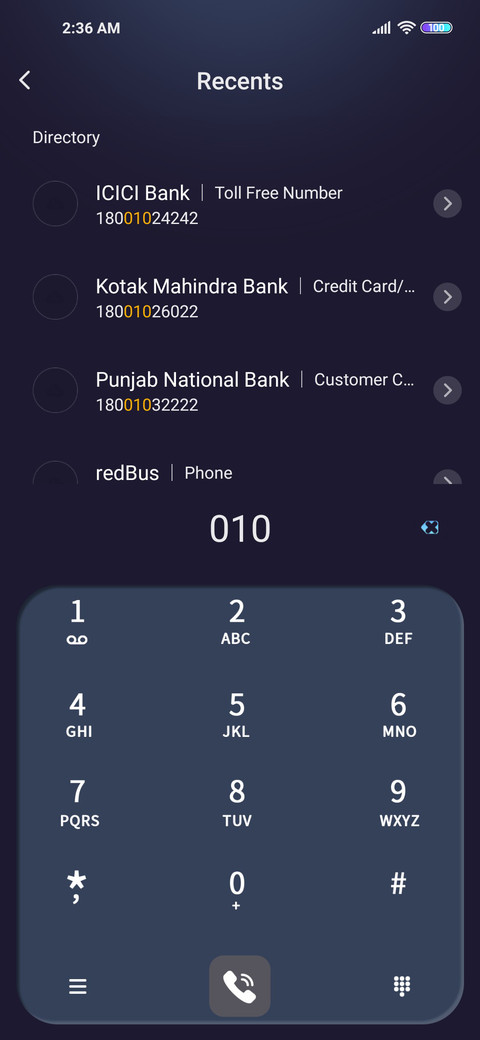Tap keypad key 3 DEF
The height and width of the screenshot is (1040, 480).
pyautogui.click(x=398, y=621)
